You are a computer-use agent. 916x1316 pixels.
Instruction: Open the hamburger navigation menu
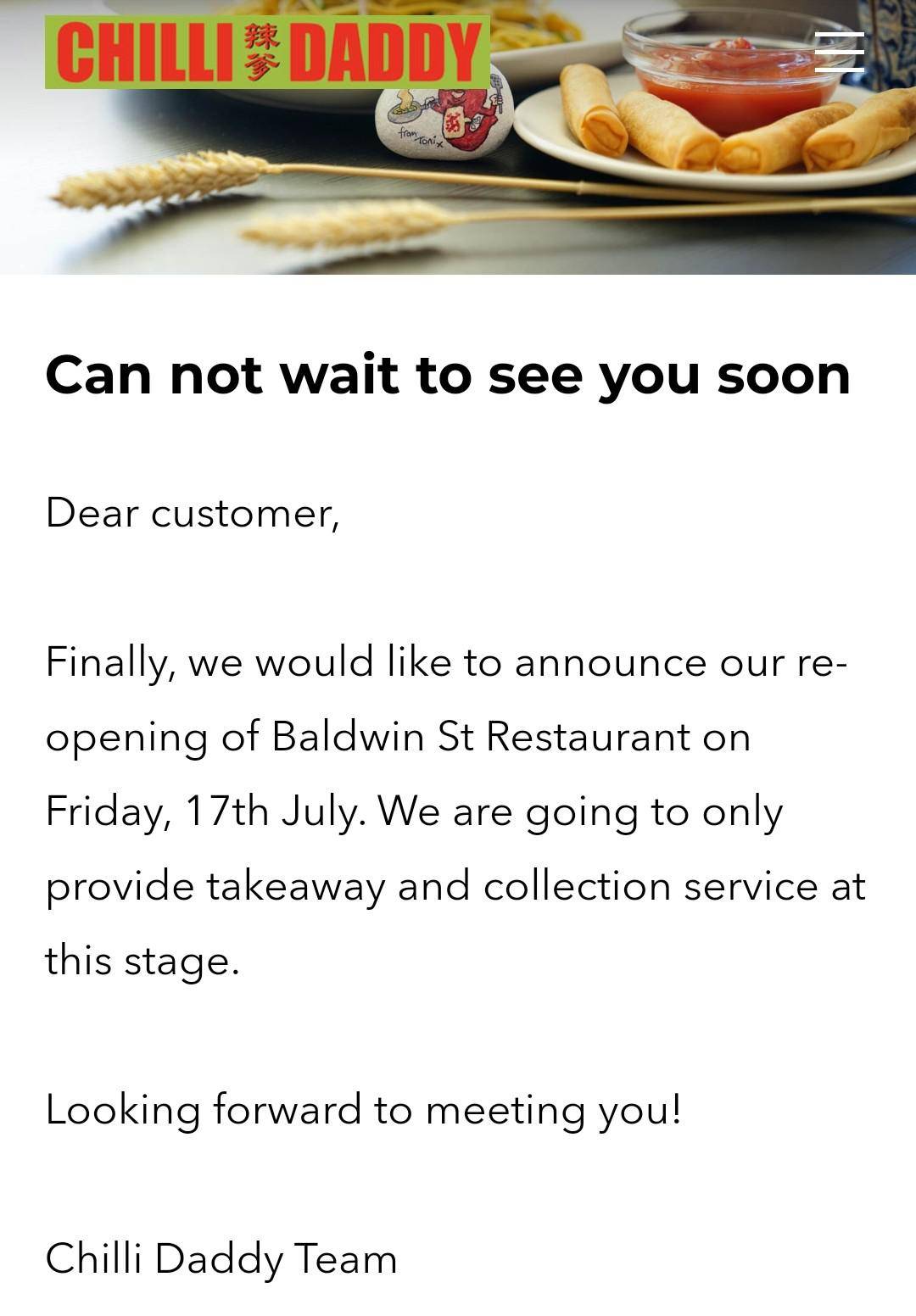coord(839,52)
